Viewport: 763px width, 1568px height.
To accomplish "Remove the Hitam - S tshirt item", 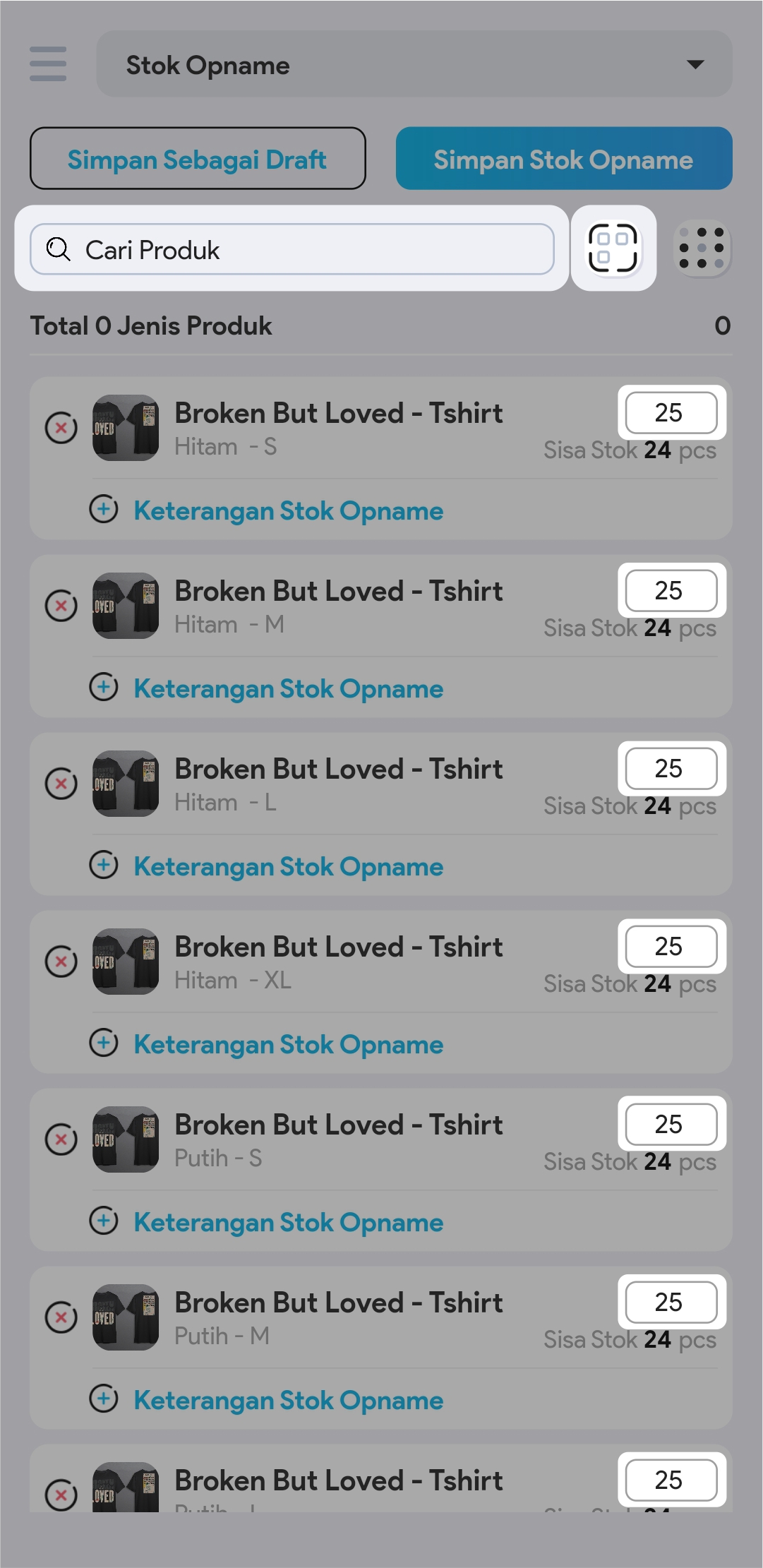I will tap(61, 428).
